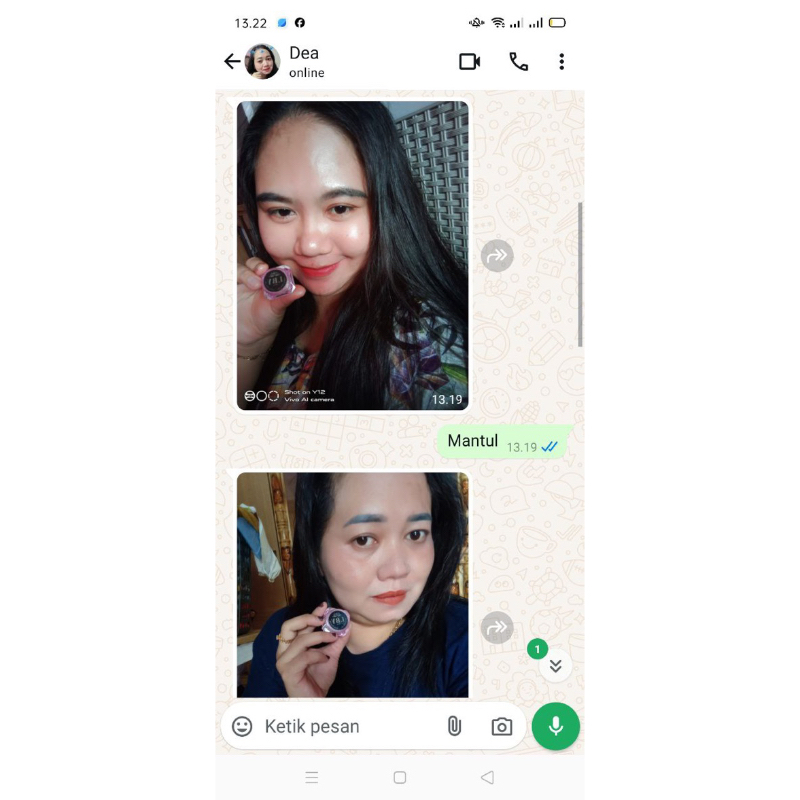Image resolution: width=800 pixels, height=800 pixels.
Task: Record a voice message
Action: (x=556, y=726)
